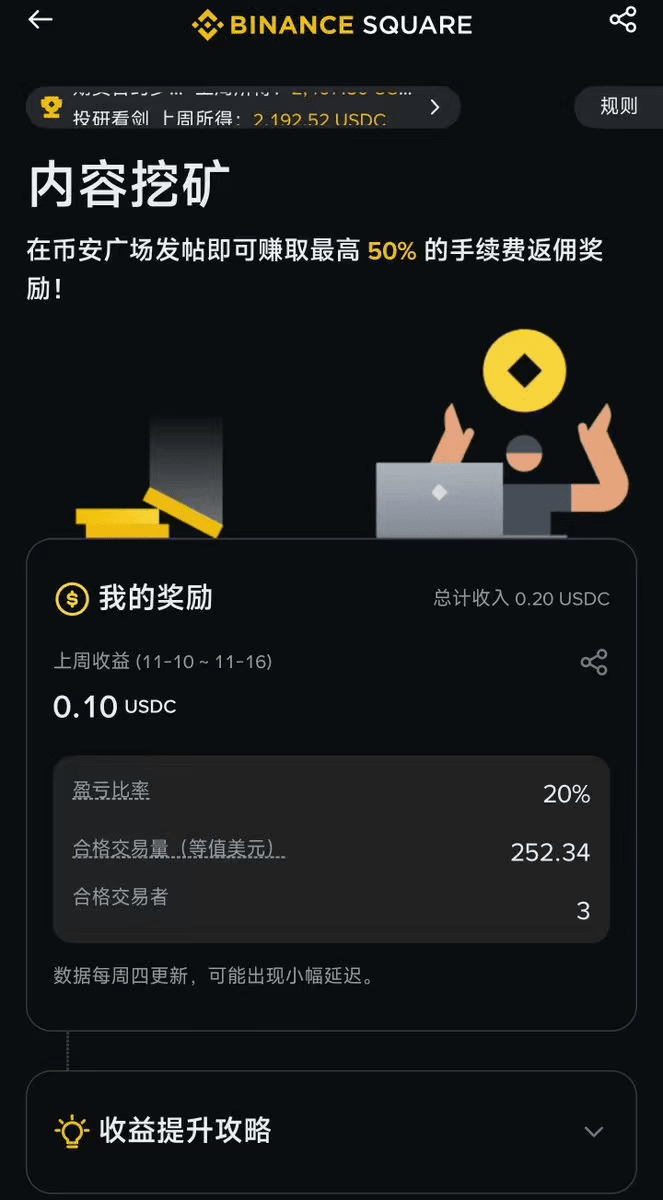
Task: Tap the underlined 盈亏比率 label
Action: point(111,791)
